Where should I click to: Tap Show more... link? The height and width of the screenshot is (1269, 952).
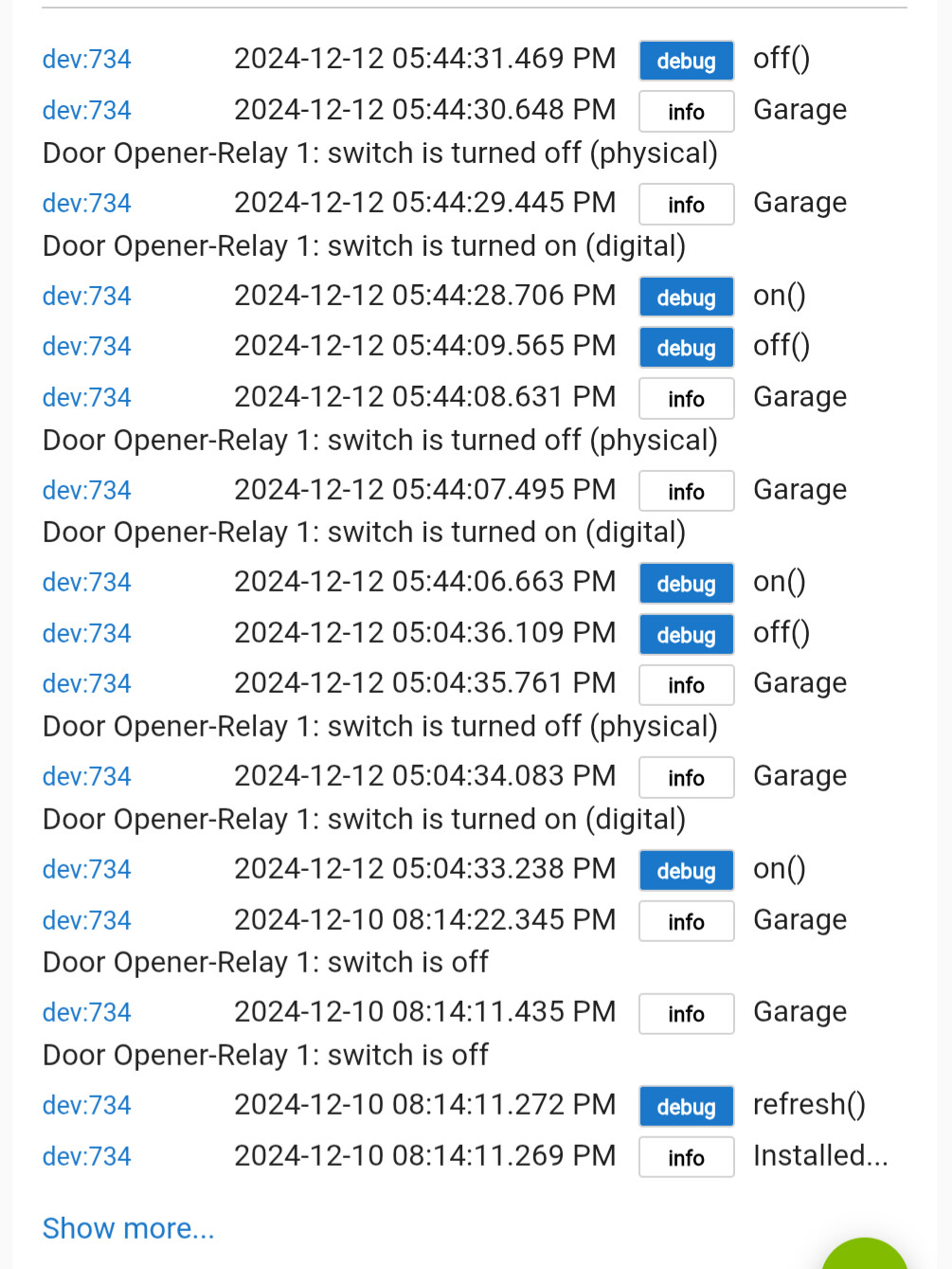128,1228
